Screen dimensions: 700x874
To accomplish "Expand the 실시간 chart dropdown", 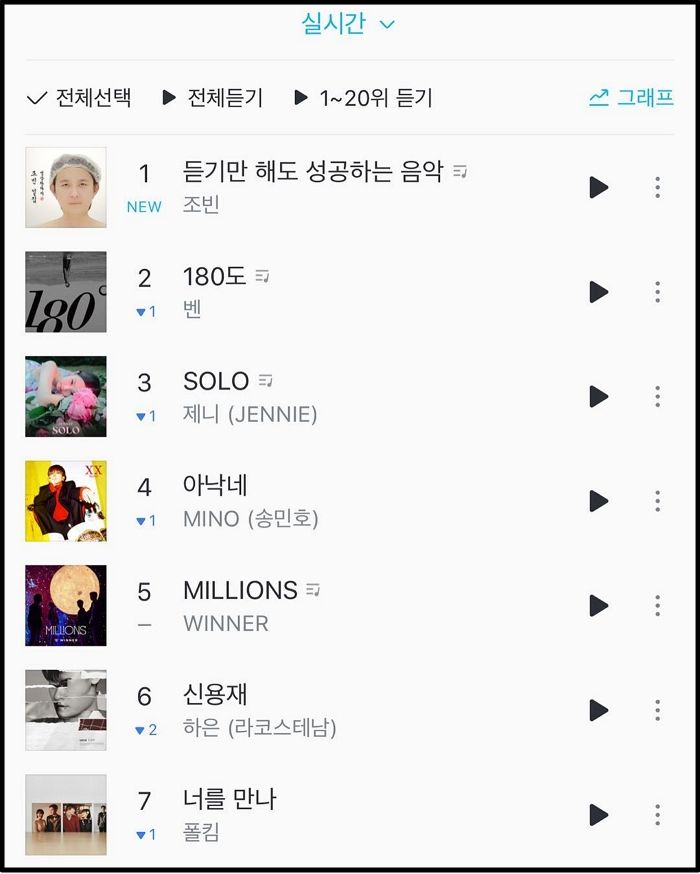I will tap(348, 24).
